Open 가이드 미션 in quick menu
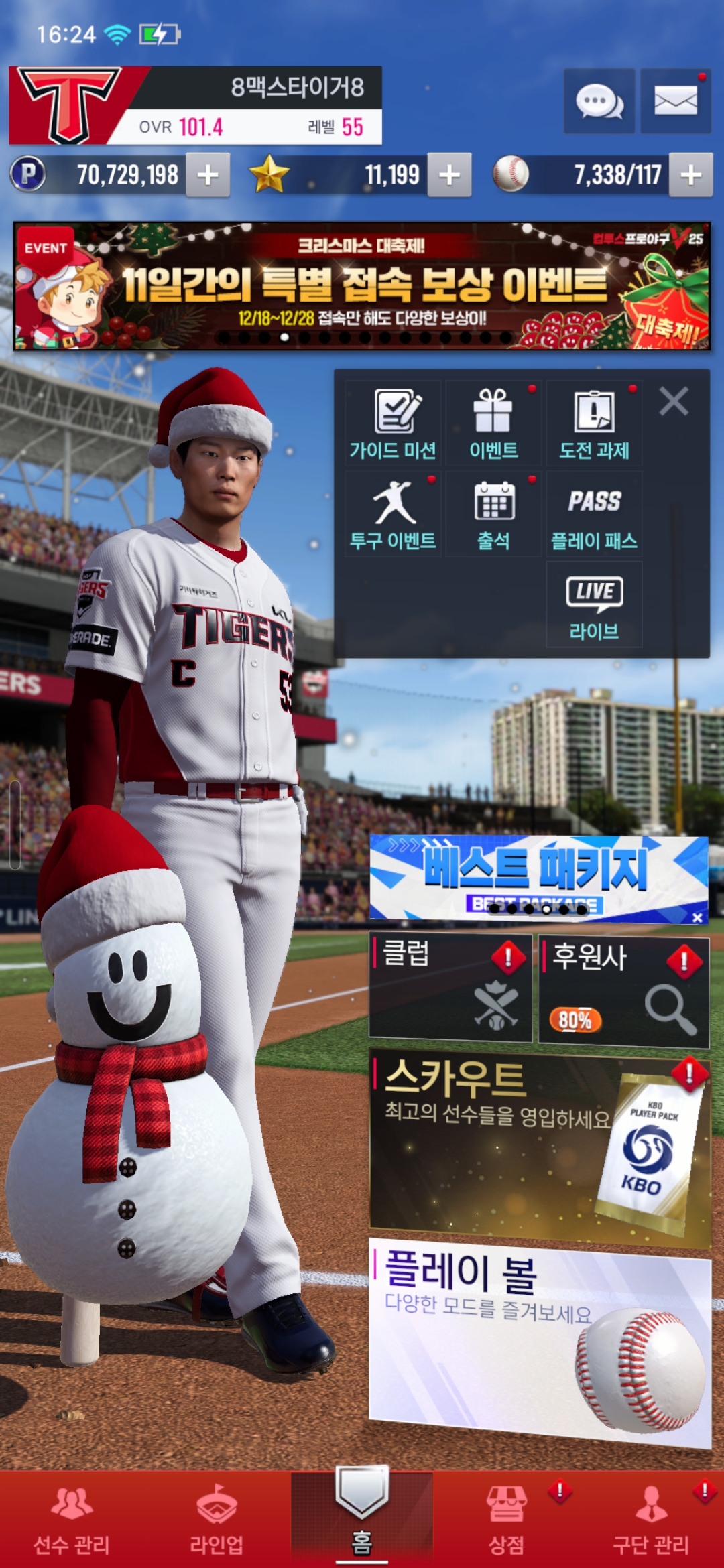 point(394,423)
